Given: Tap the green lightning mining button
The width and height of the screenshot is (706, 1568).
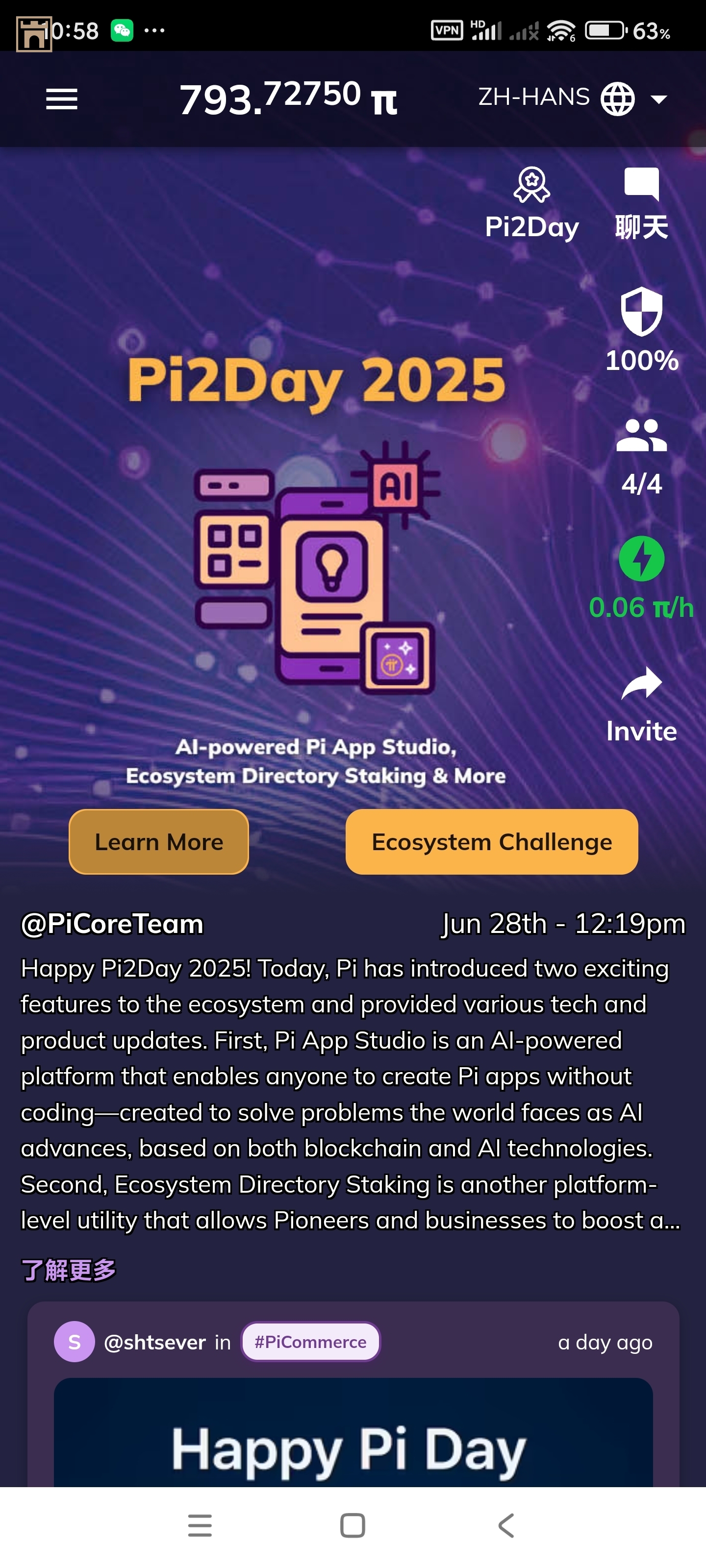Looking at the screenshot, I should (x=641, y=558).
